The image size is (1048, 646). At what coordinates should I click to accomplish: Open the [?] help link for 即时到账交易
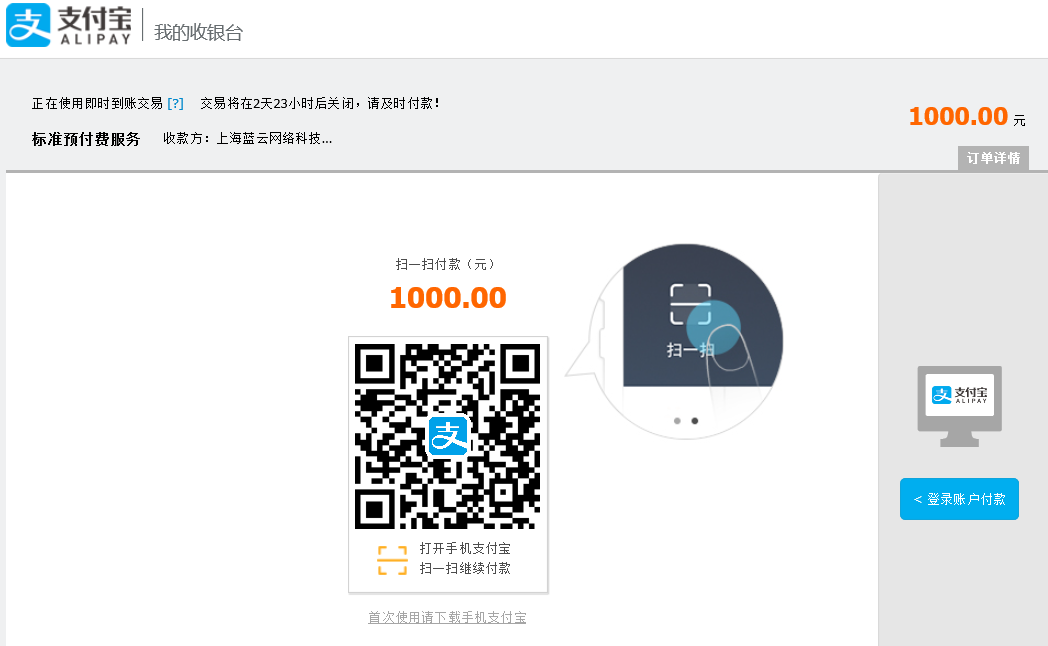click(175, 103)
